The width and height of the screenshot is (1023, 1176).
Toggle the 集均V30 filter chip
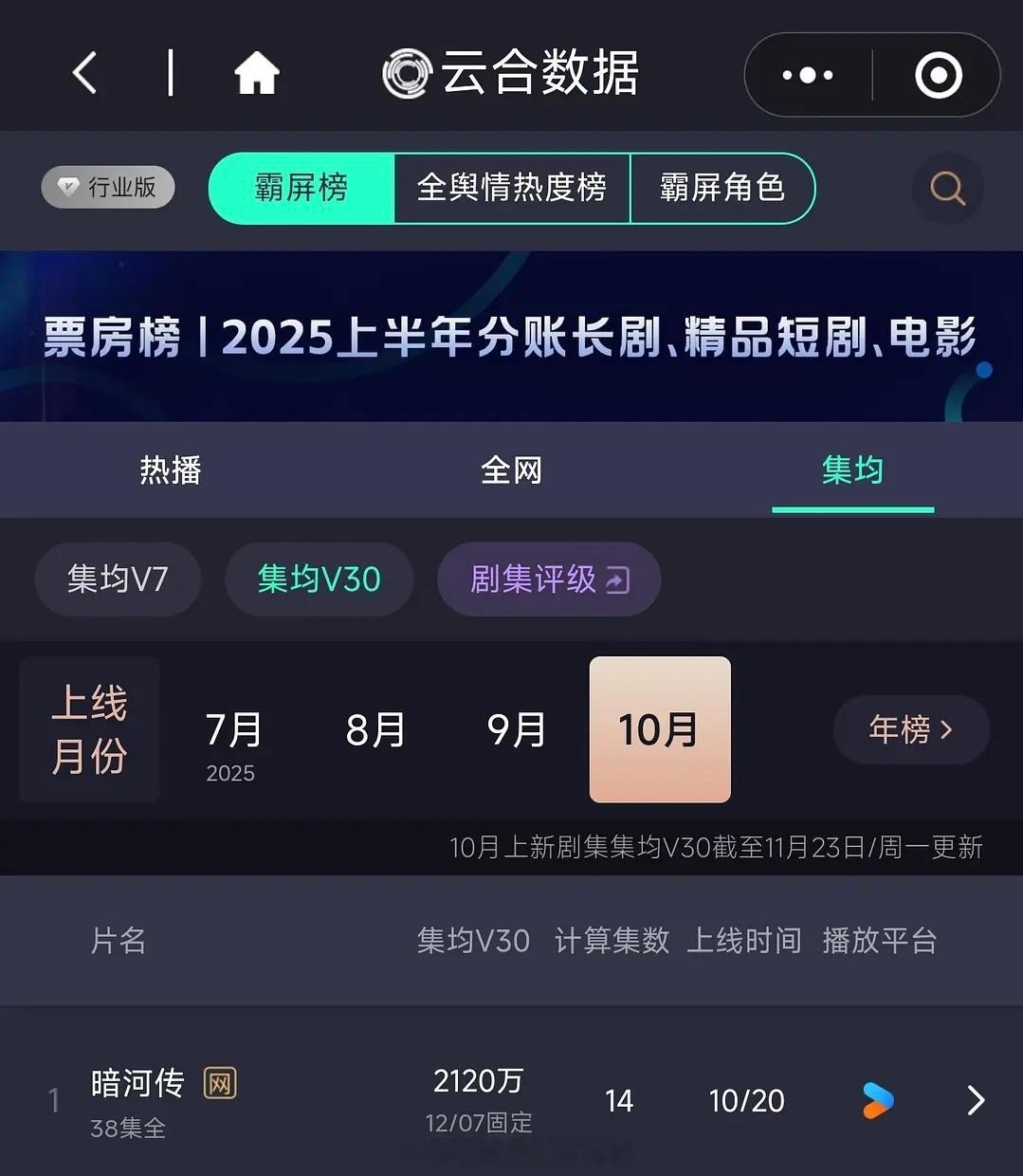(x=319, y=579)
